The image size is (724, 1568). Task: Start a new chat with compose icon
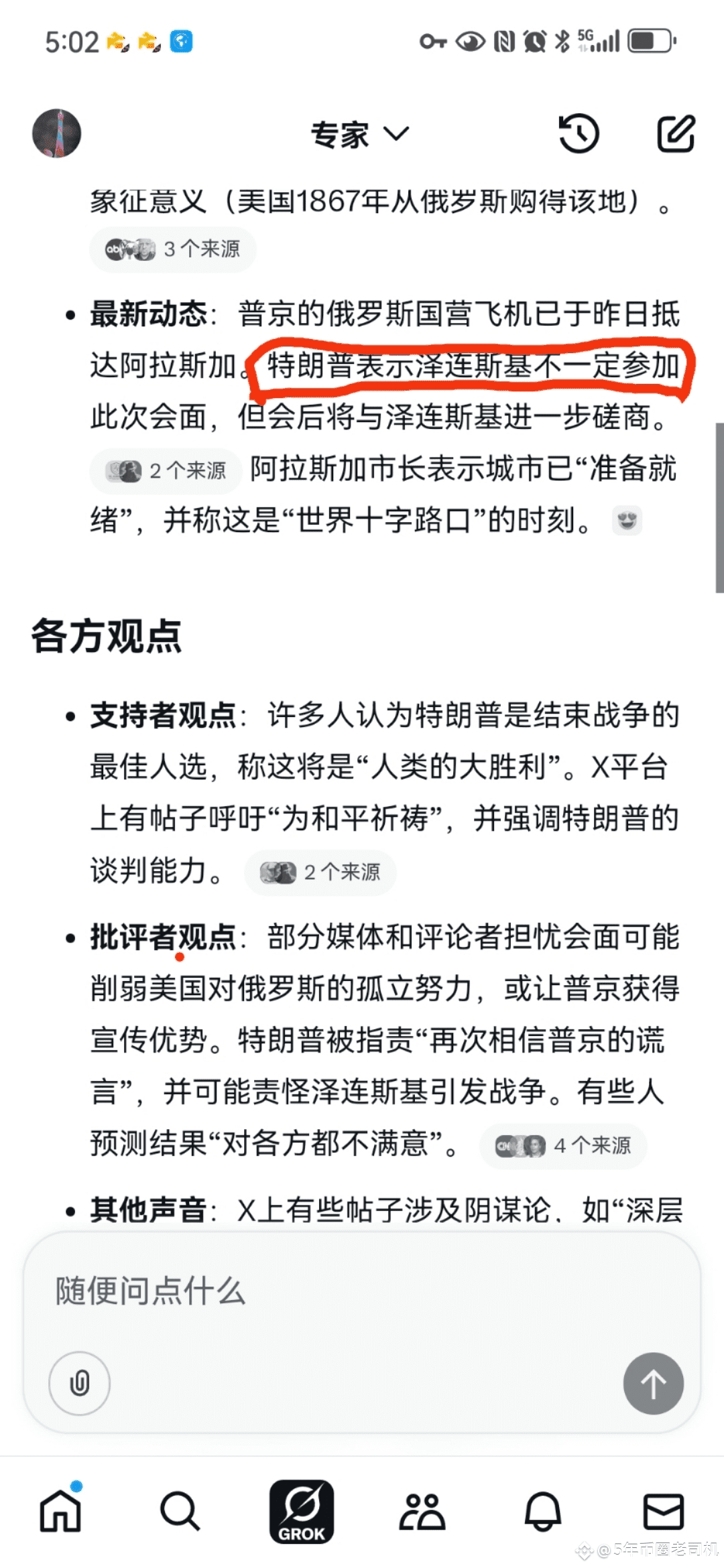[x=675, y=133]
